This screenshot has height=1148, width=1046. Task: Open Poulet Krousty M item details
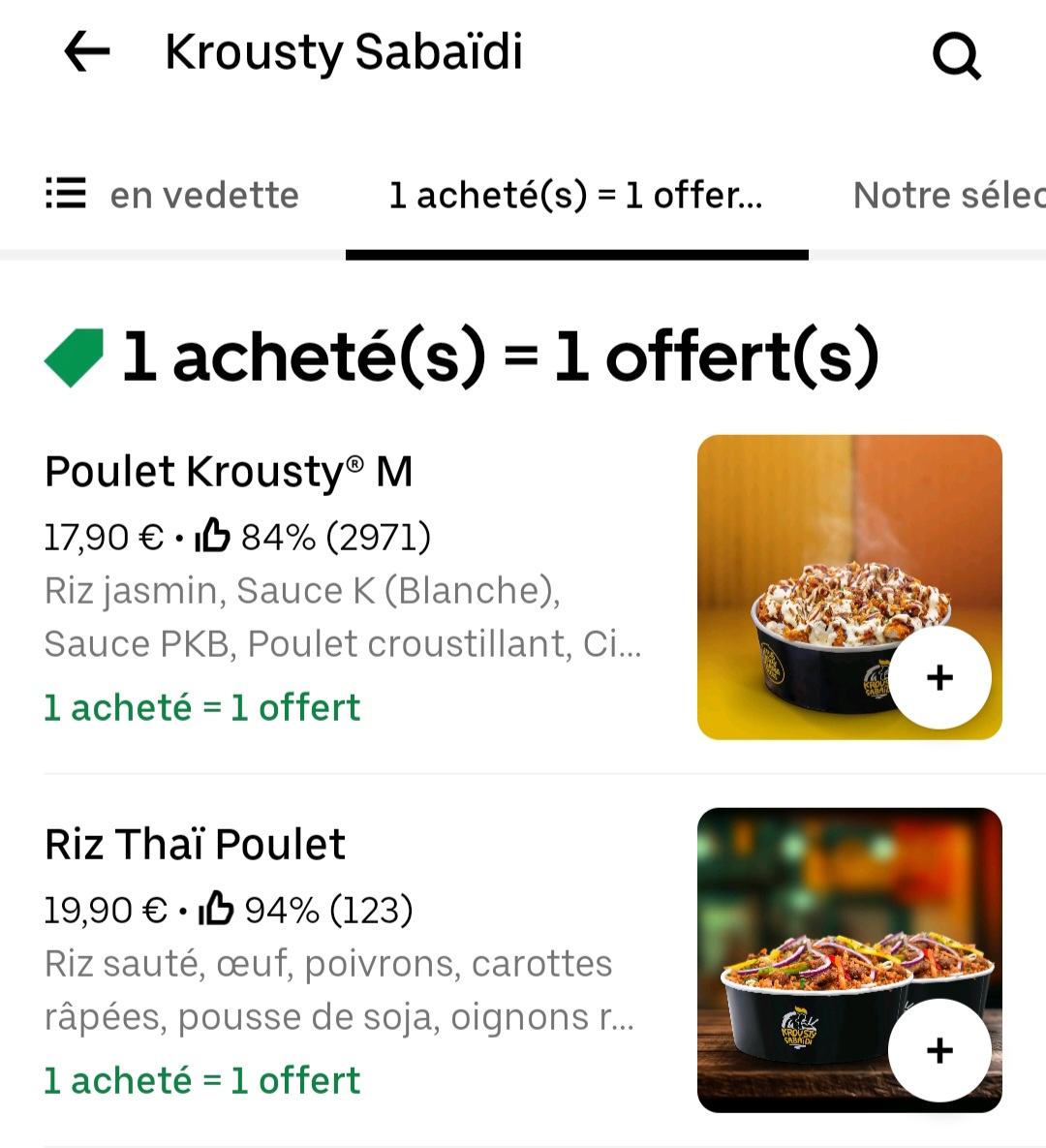click(x=229, y=472)
